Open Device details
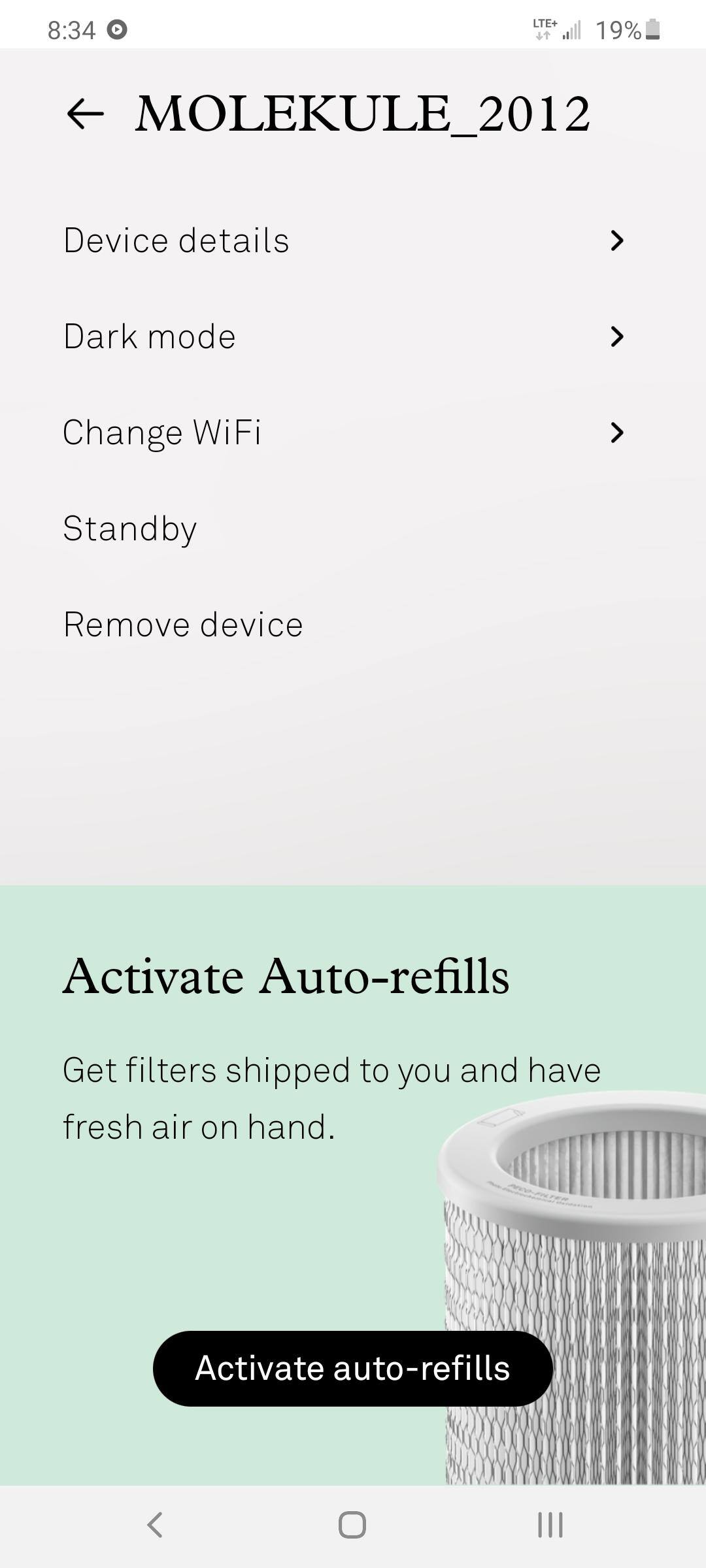Screen dimensions: 706x1568 click(x=343, y=240)
